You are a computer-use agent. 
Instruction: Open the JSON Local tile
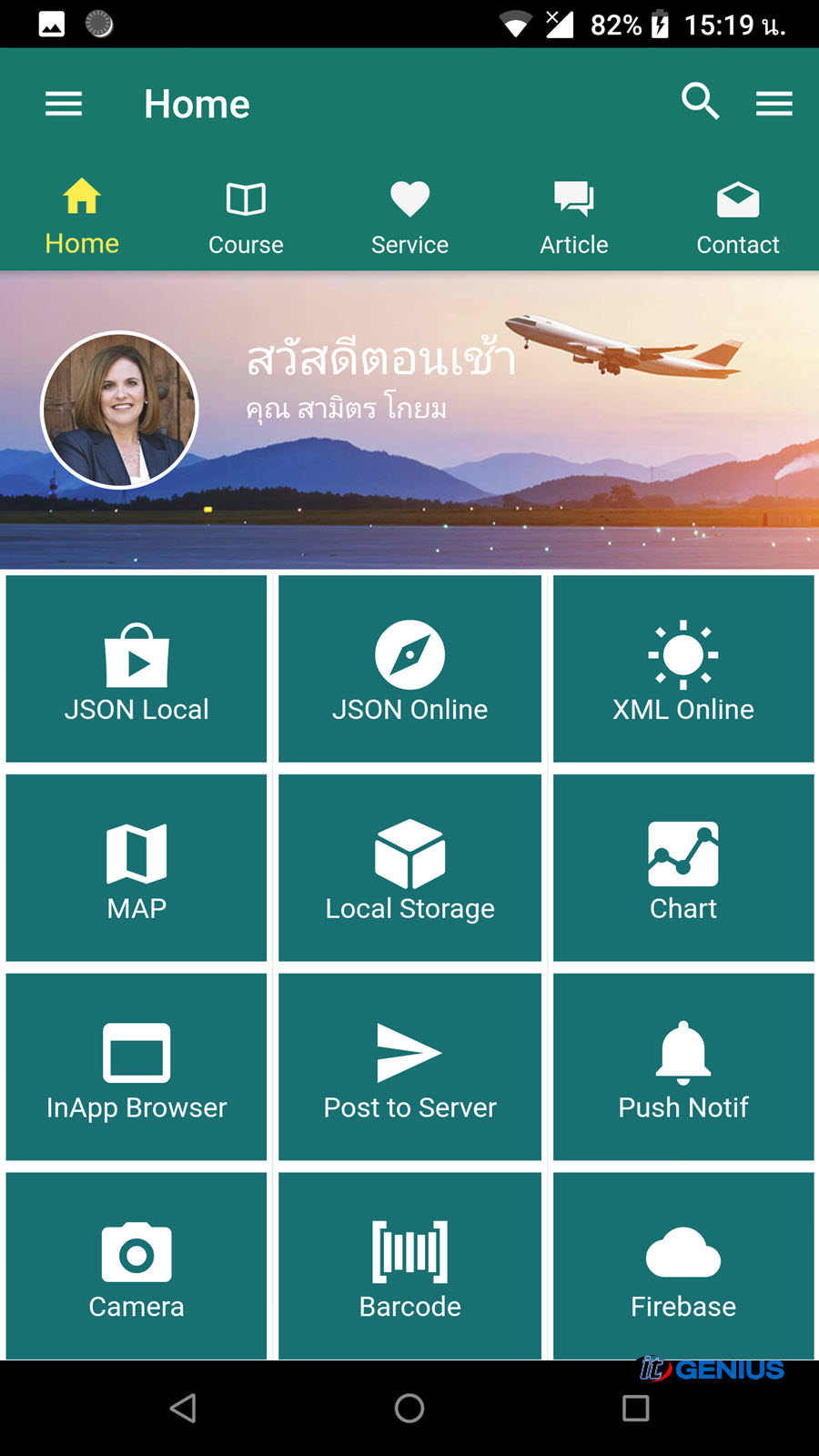coord(136,669)
